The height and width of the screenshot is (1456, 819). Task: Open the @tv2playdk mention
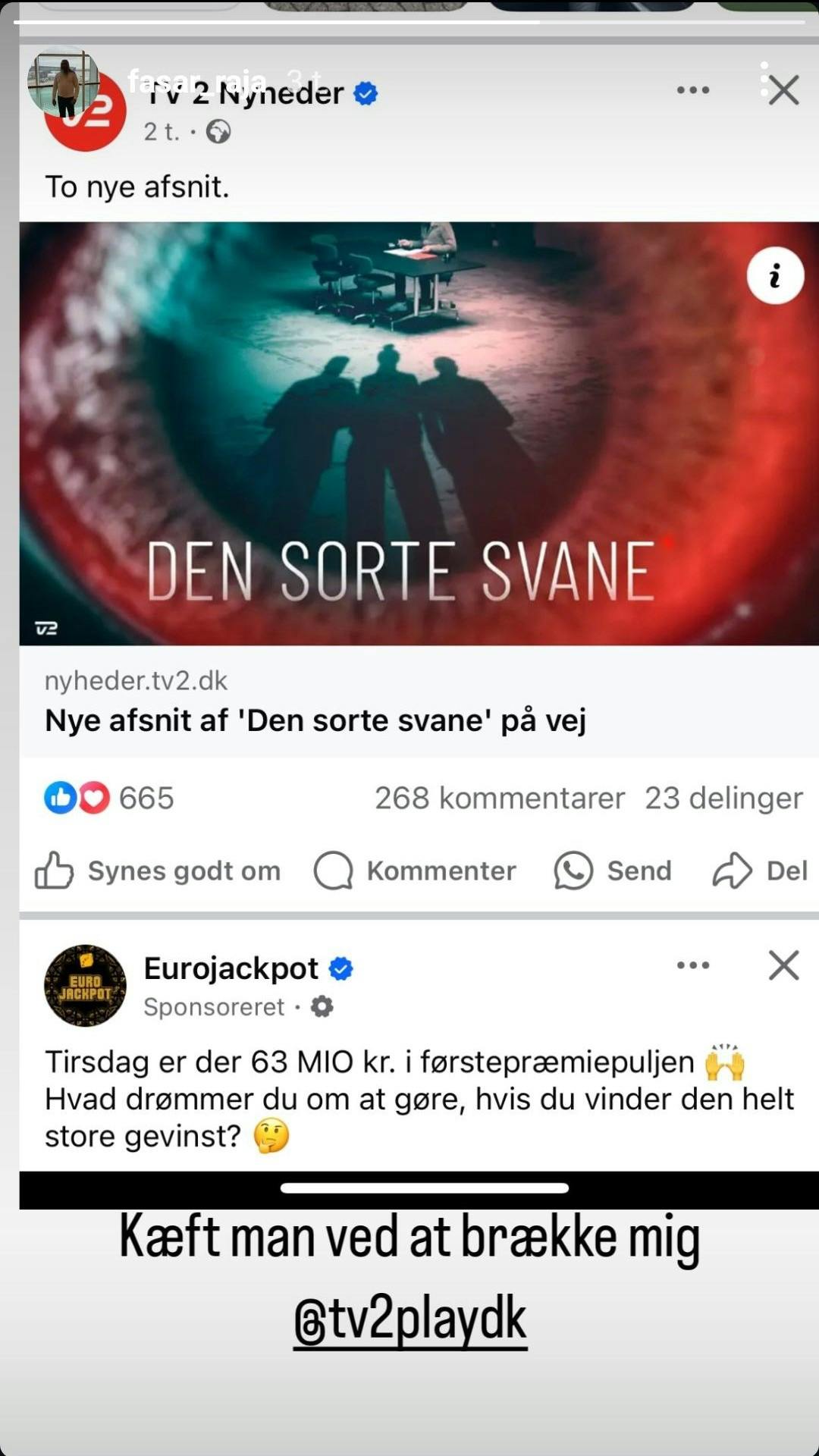[x=409, y=1320]
